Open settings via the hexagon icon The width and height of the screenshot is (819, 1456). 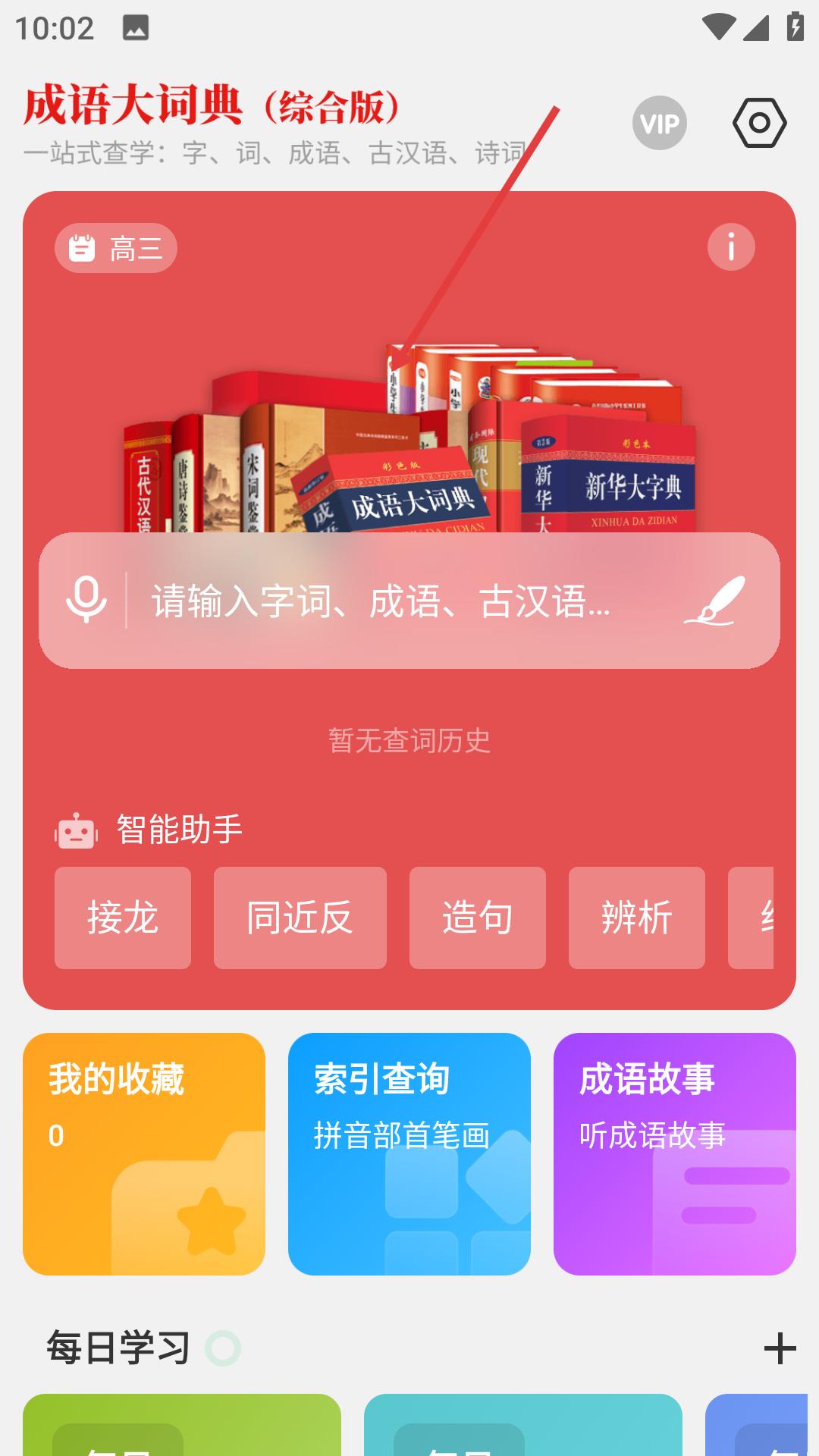click(x=759, y=123)
